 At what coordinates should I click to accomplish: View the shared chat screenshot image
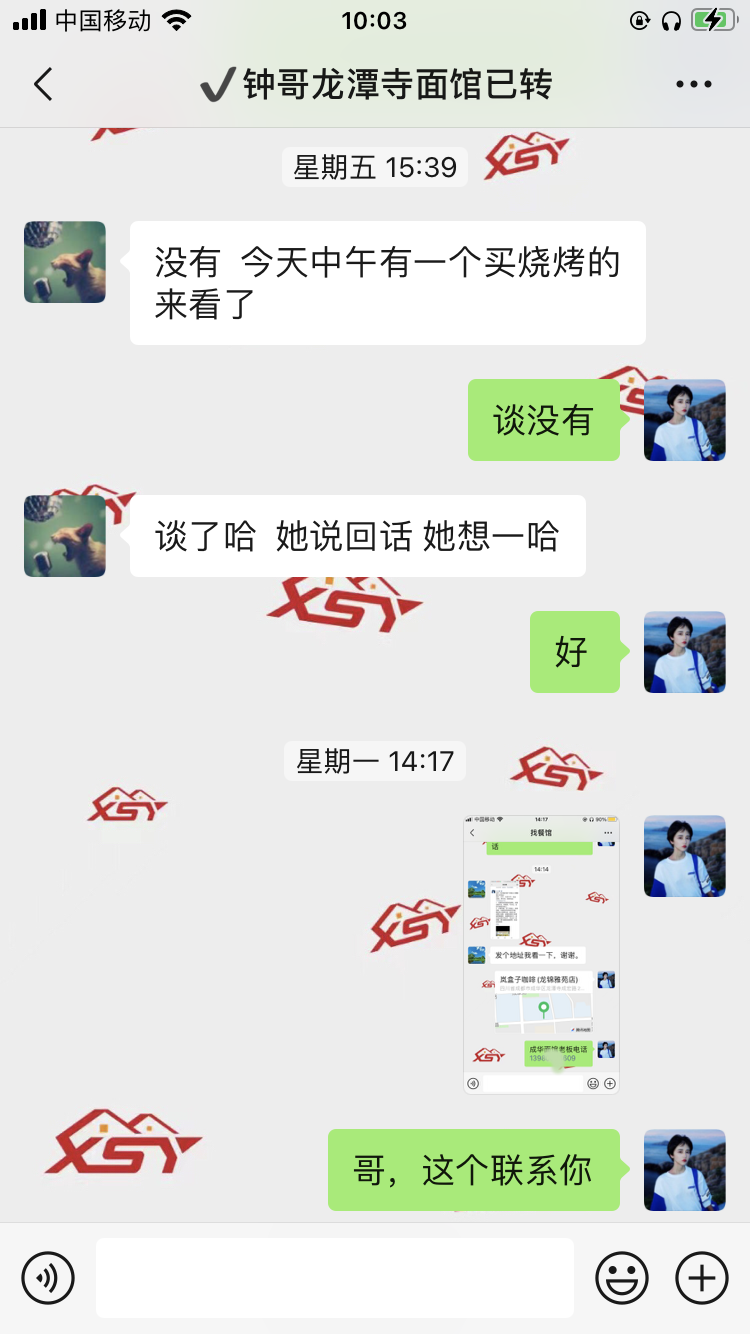coord(541,954)
